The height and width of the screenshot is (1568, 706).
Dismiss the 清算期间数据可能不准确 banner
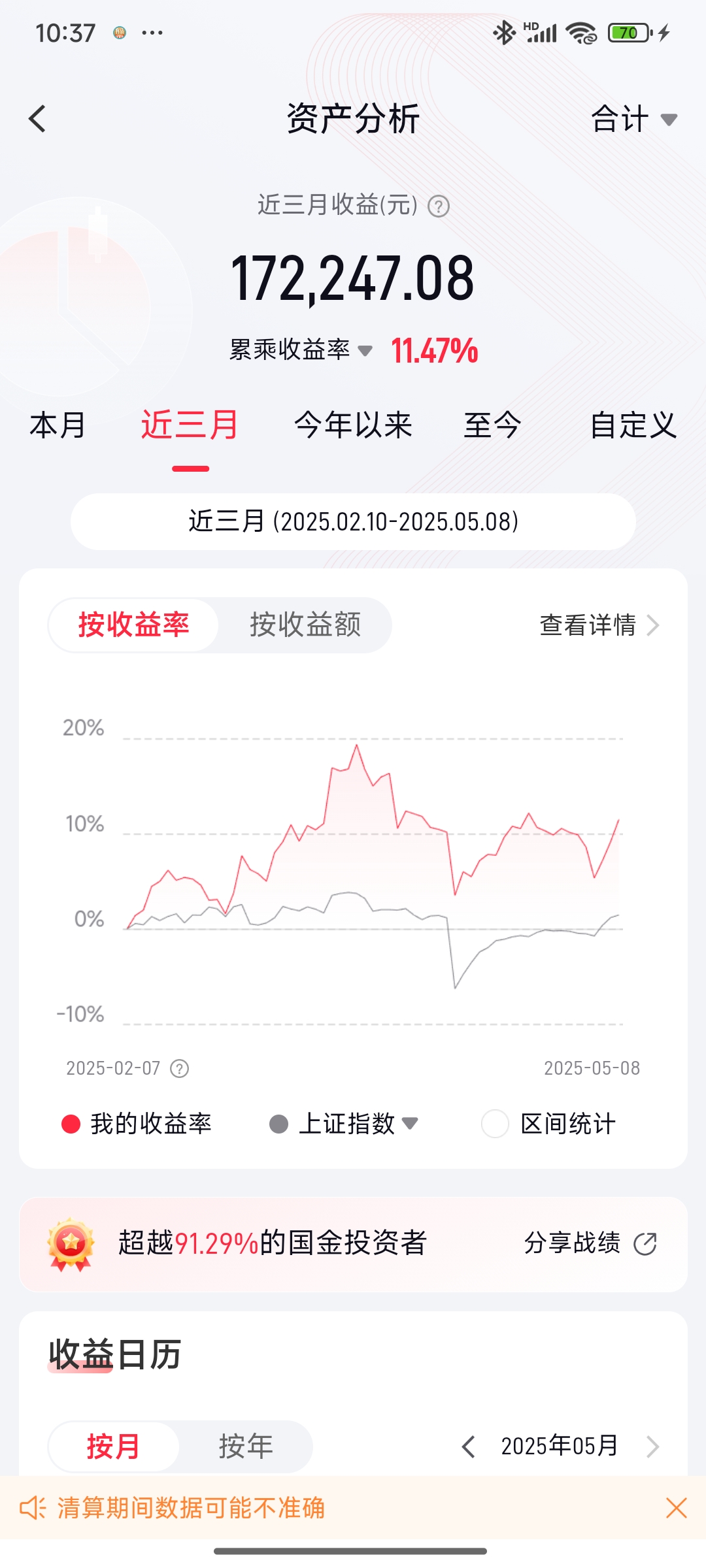tap(676, 1508)
